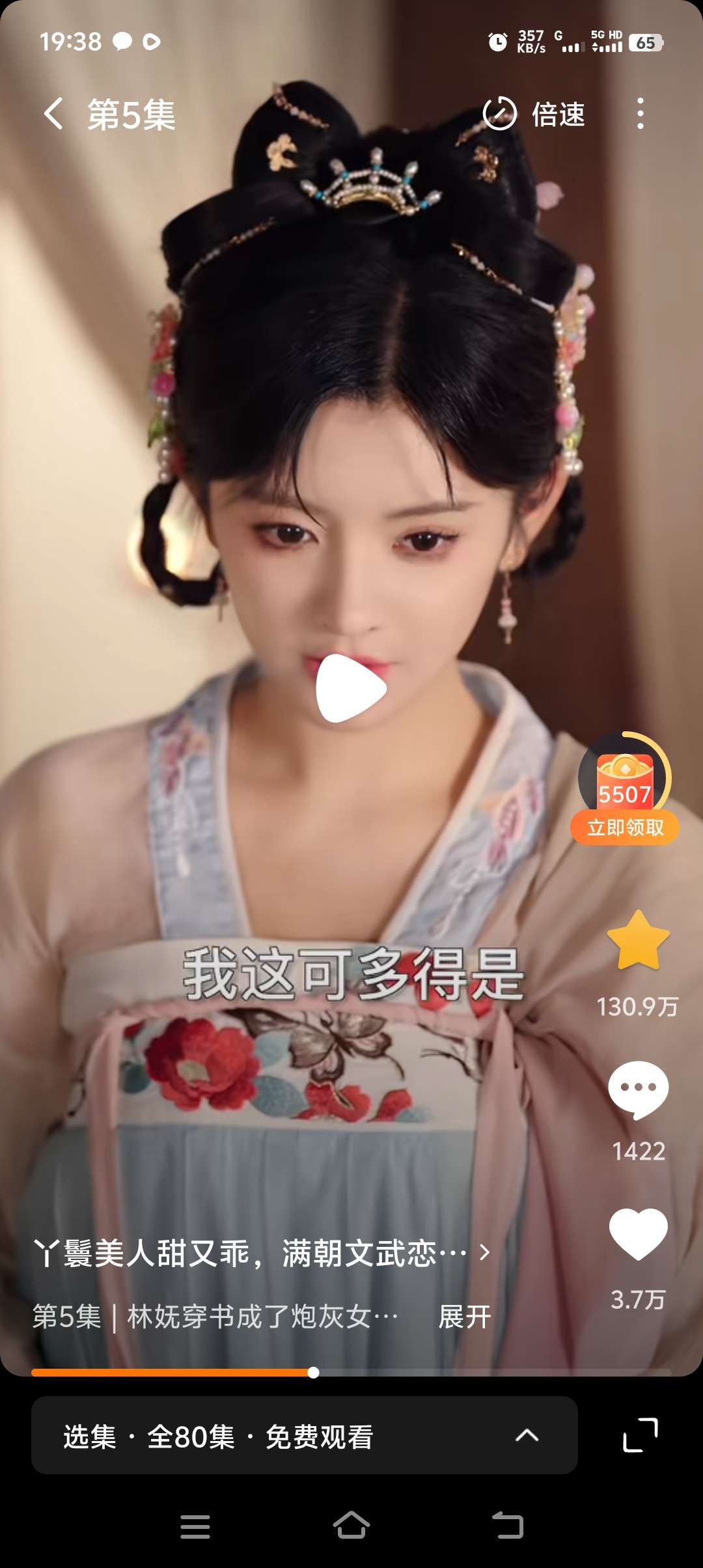
Task: Open the 倍速 playback speed option
Action: (x=534, y=114)
